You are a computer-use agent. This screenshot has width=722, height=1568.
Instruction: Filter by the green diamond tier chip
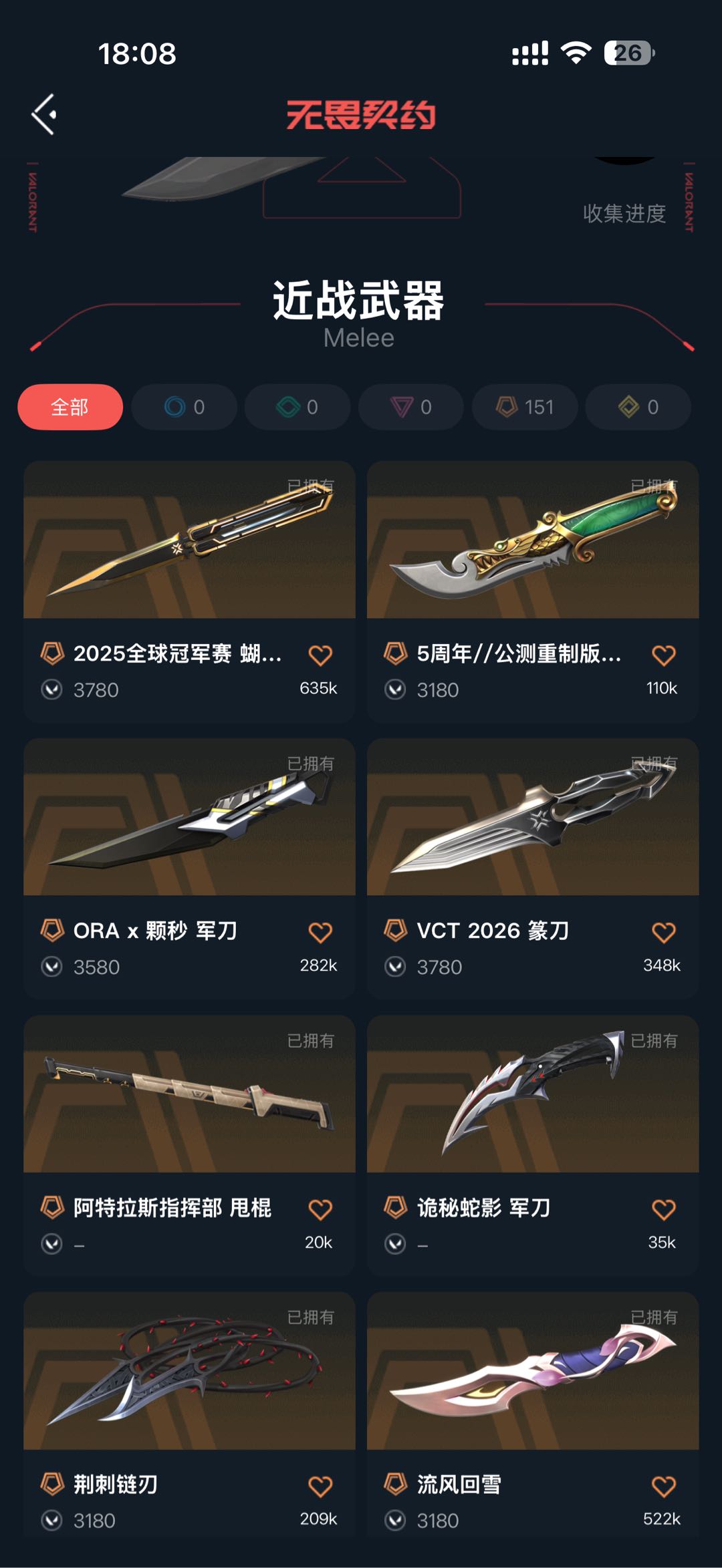tap(297, 407)
